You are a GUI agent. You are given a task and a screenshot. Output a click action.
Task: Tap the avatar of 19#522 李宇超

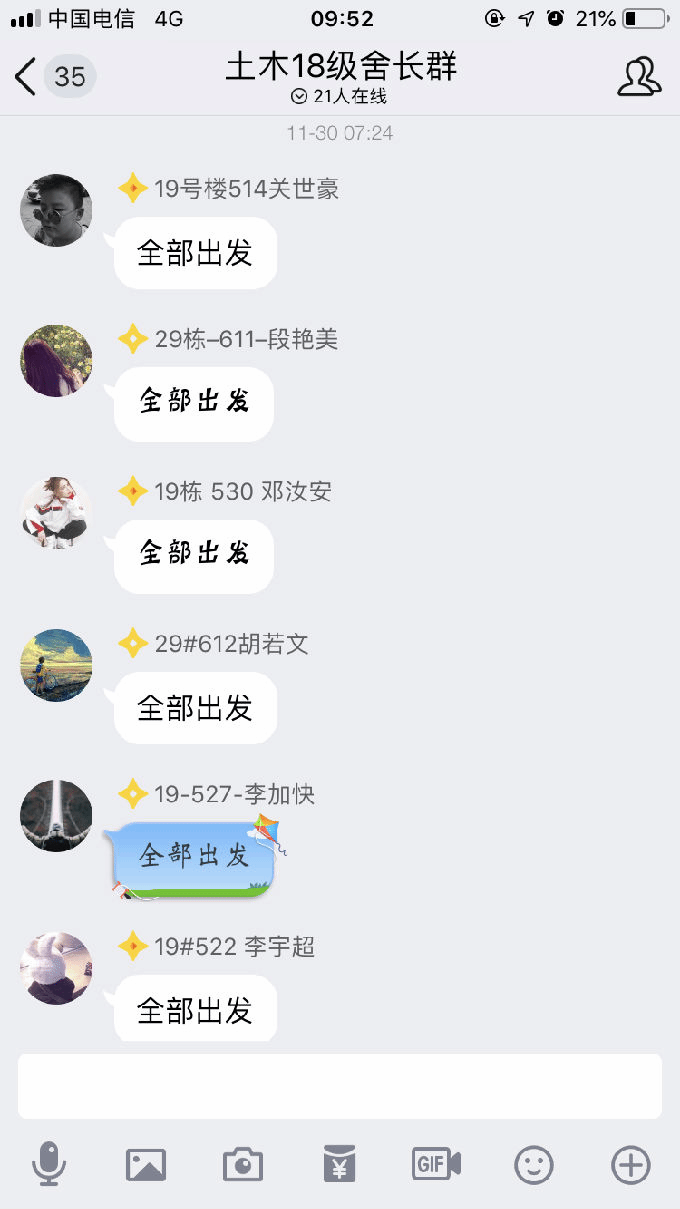coord(56,968)
